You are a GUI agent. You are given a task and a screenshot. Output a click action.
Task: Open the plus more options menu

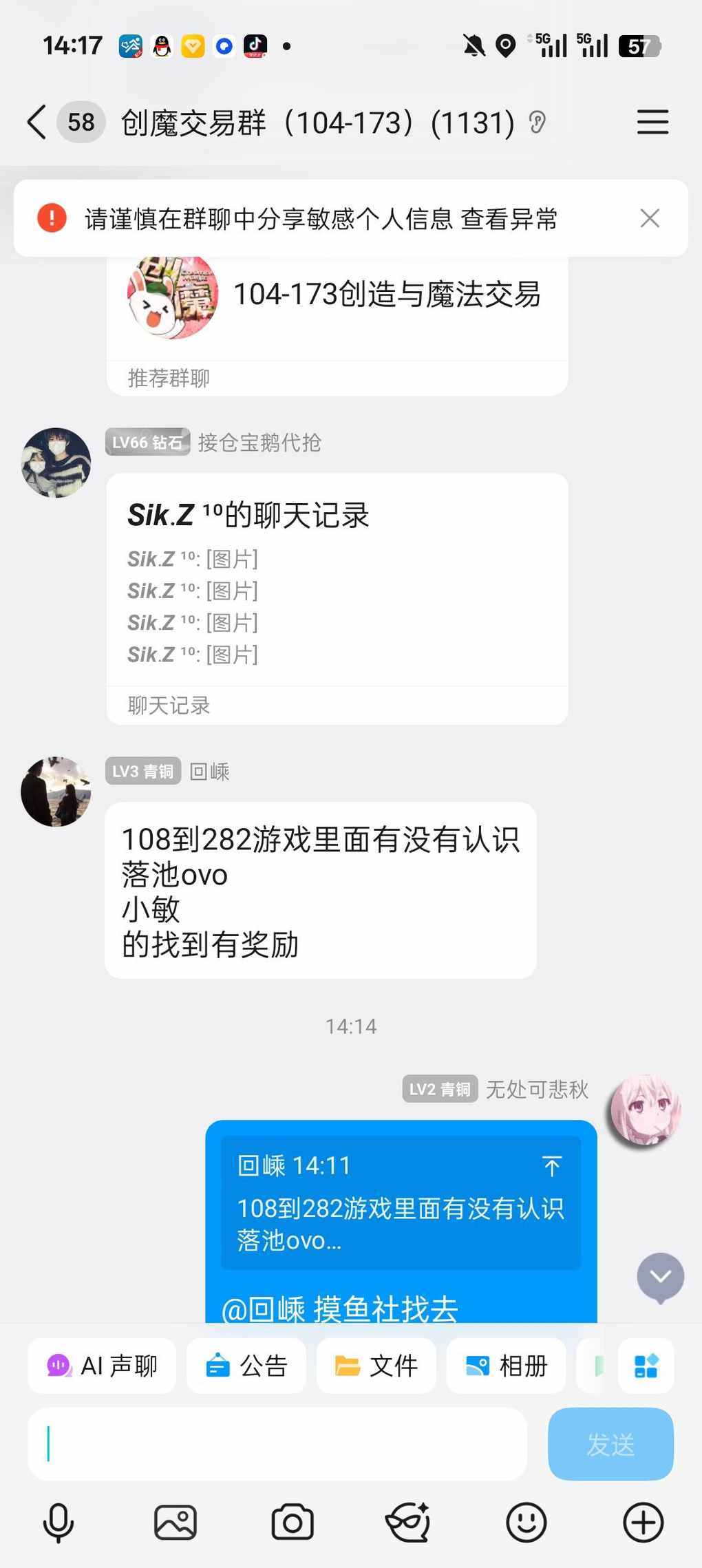tap(643, 1523)
